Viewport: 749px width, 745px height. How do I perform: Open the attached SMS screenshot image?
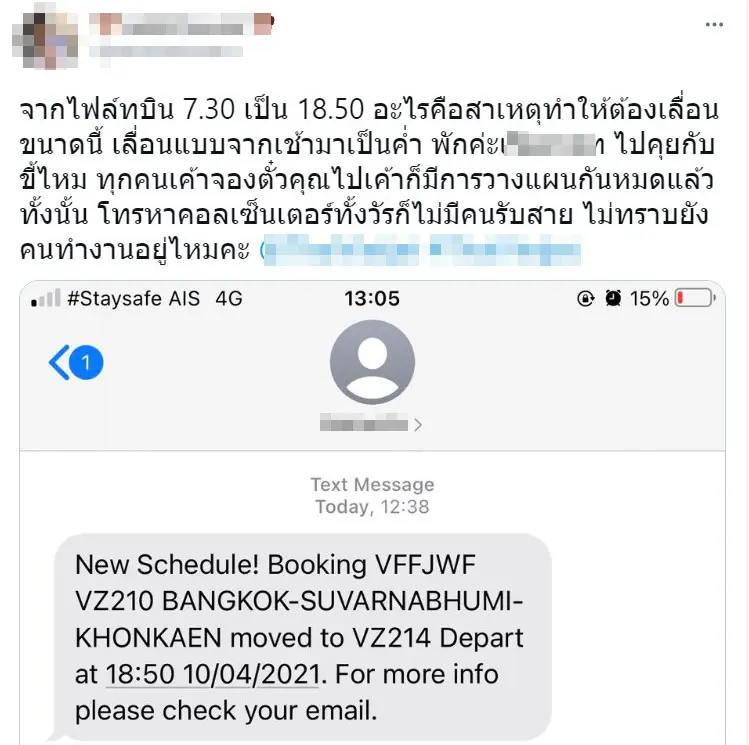click(373, 510)
